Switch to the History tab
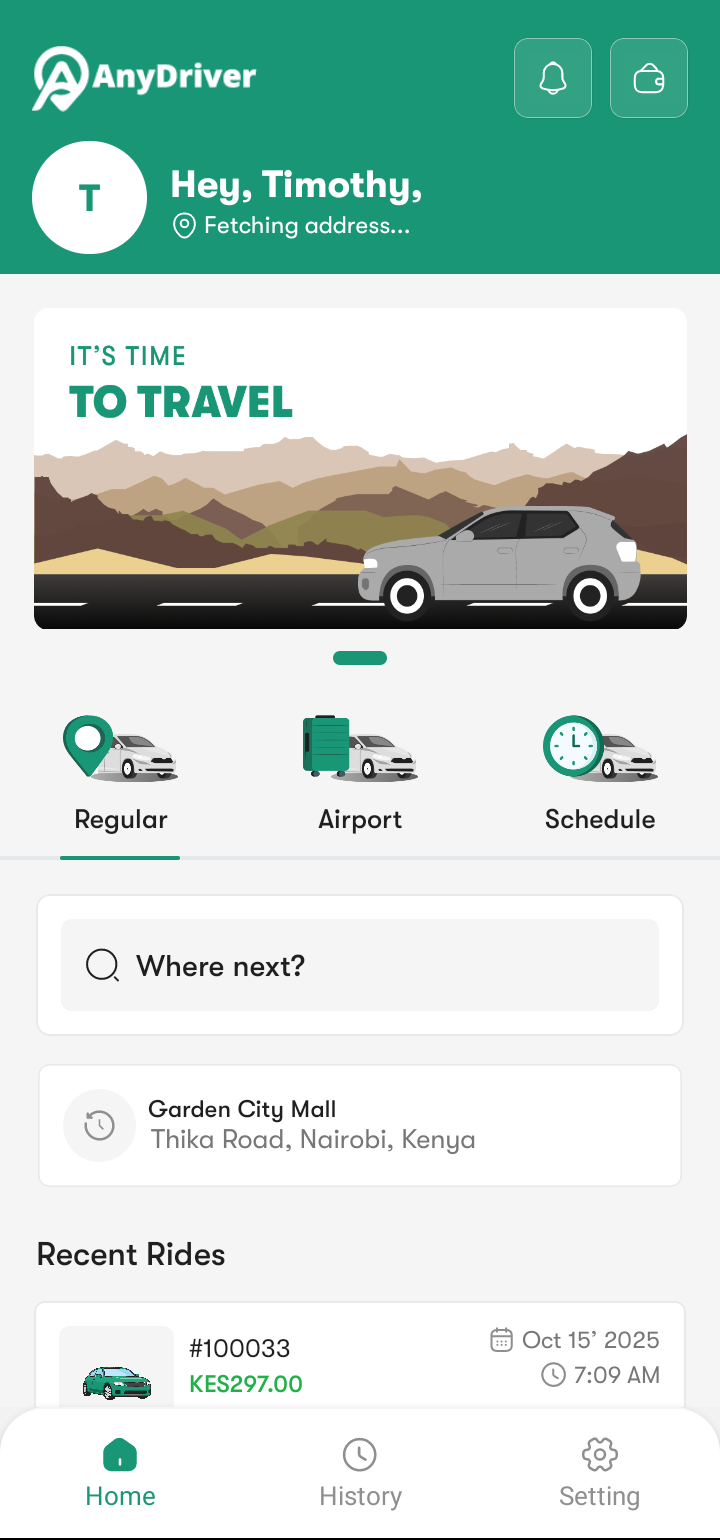The width and height of the screenshot is (720, 1540). (360, 1473)
